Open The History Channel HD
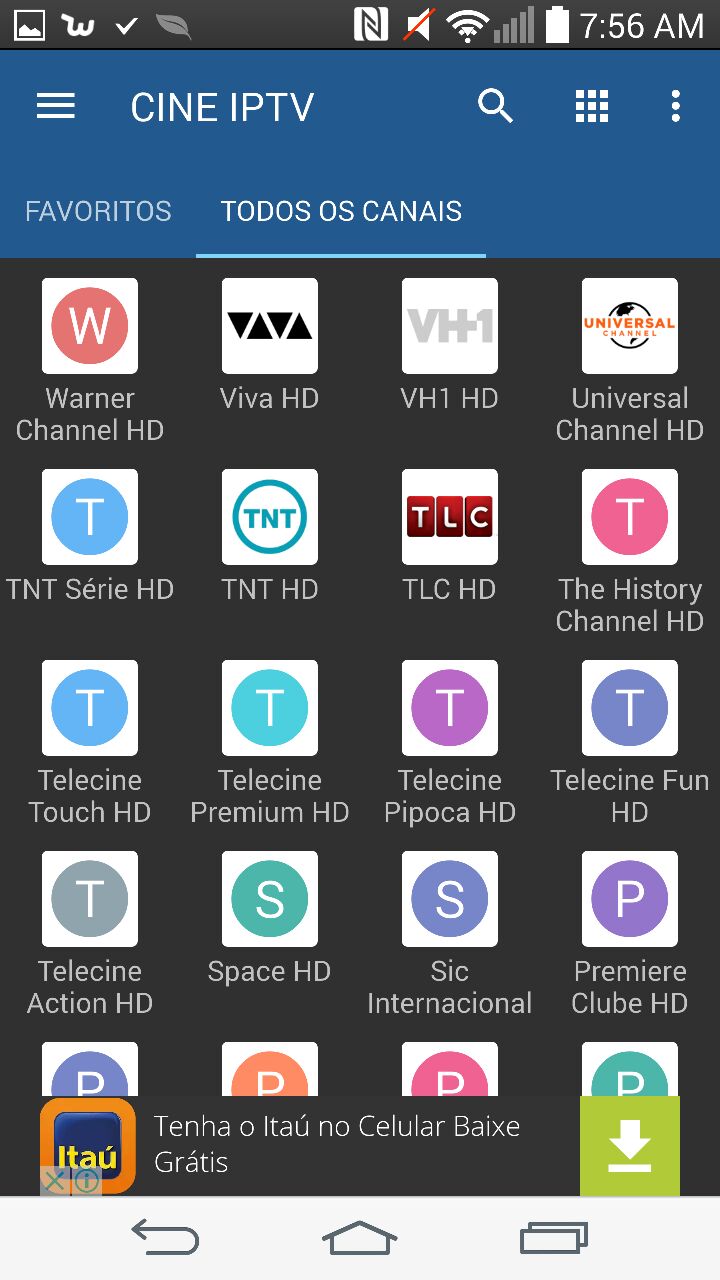 point(630,552)
